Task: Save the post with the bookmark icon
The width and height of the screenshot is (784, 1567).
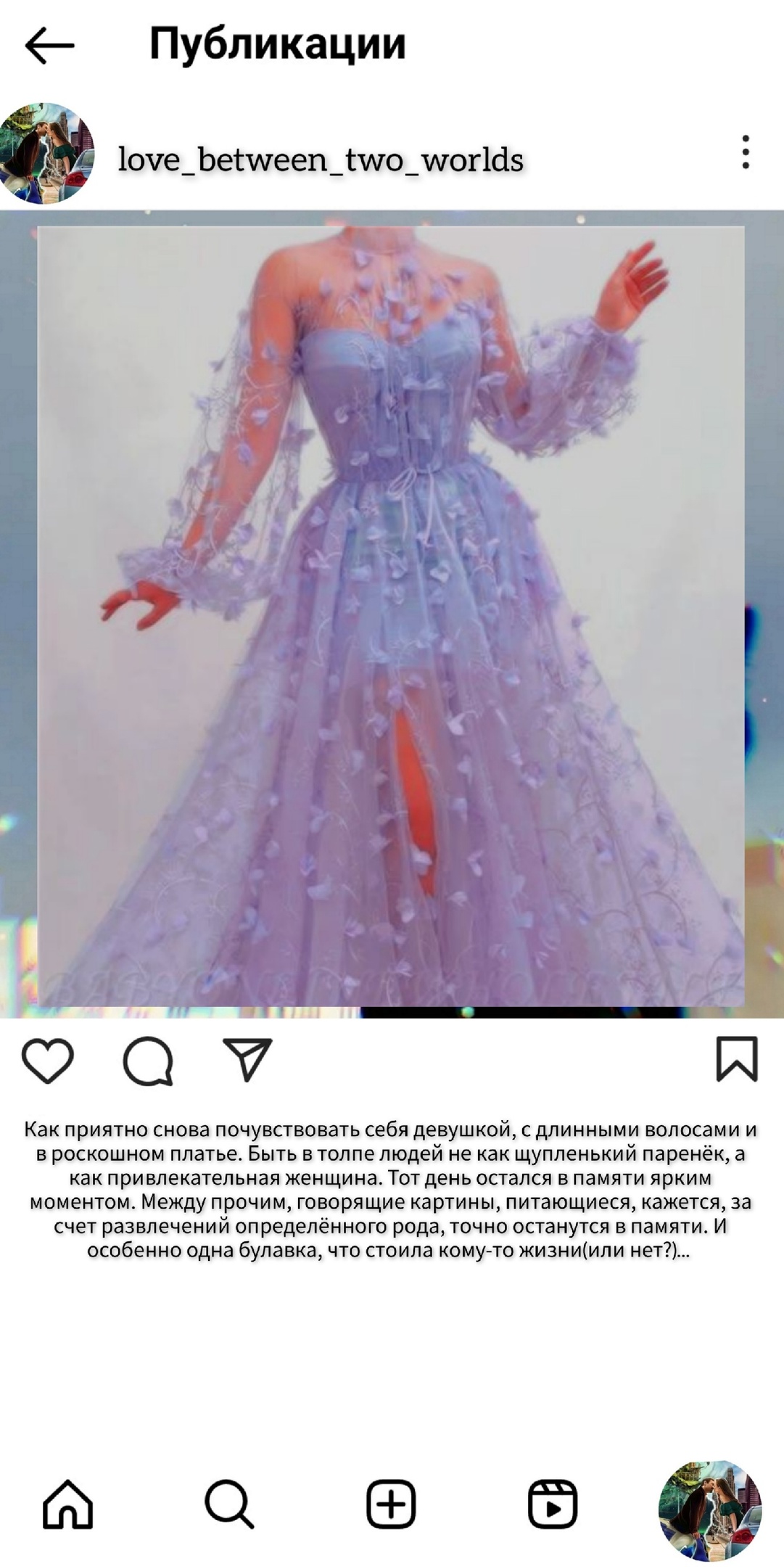Action: (737, 1059)
